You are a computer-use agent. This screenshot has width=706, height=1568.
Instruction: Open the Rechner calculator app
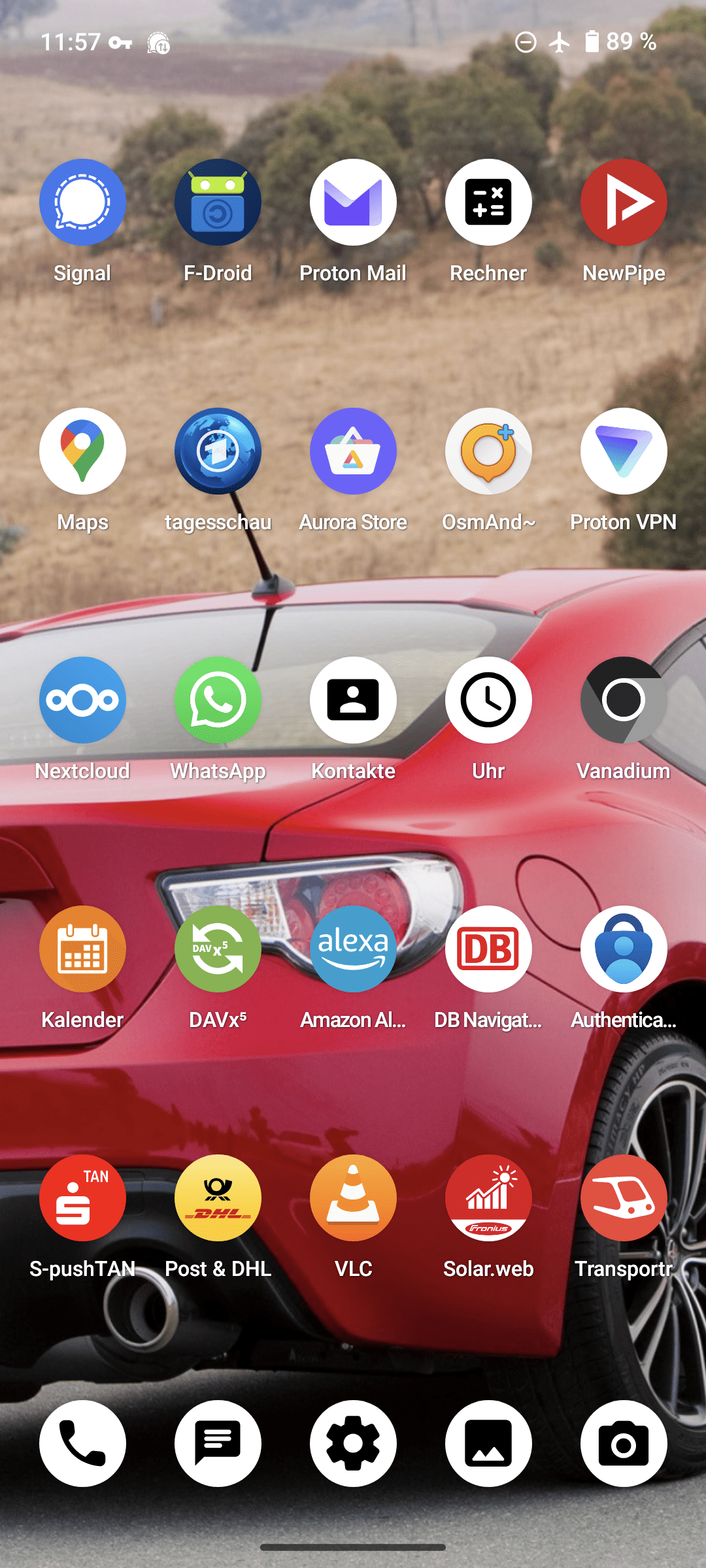(x=488, y=203)
